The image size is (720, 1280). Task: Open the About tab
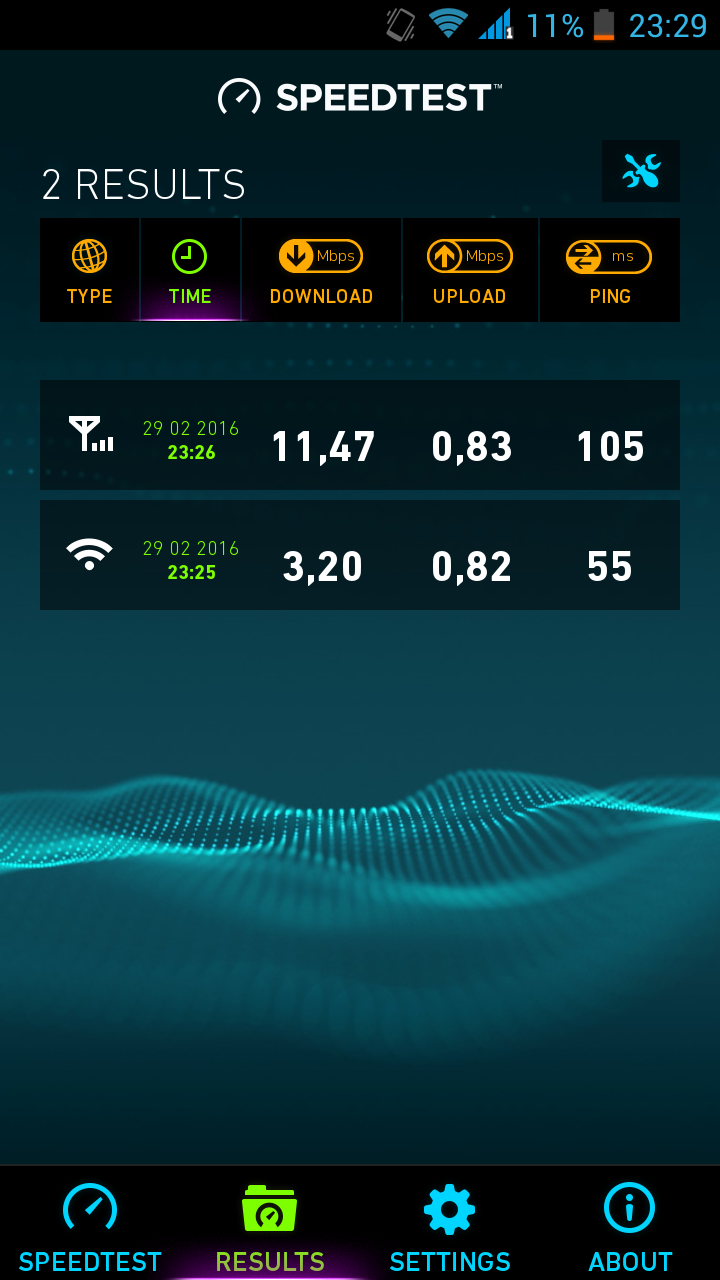pos(630,1225)
